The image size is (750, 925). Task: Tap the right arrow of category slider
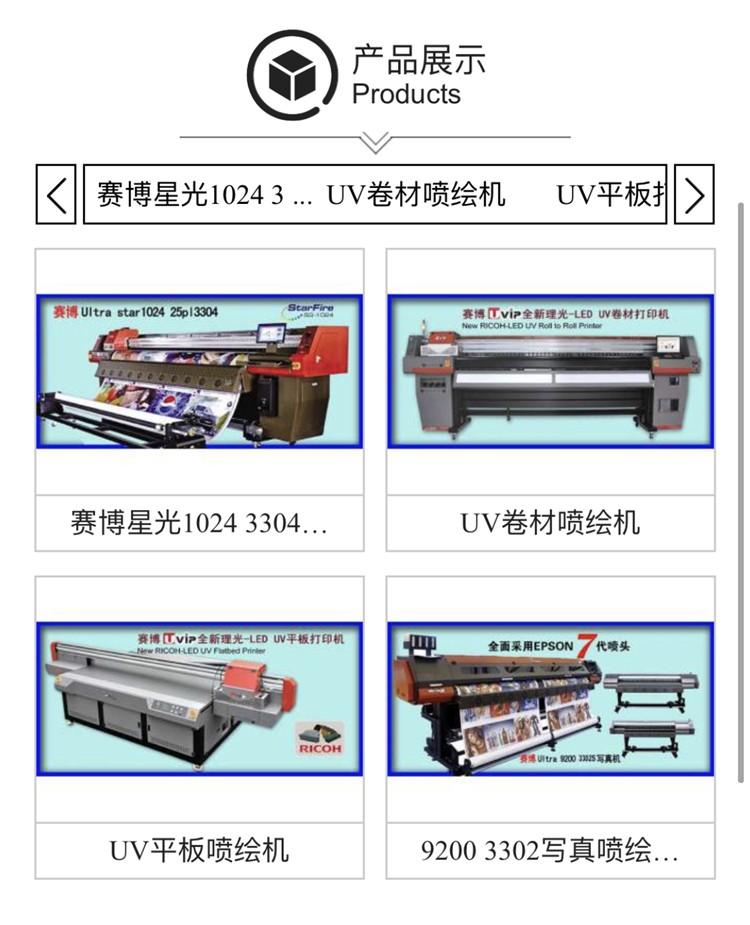pos(694,194)
